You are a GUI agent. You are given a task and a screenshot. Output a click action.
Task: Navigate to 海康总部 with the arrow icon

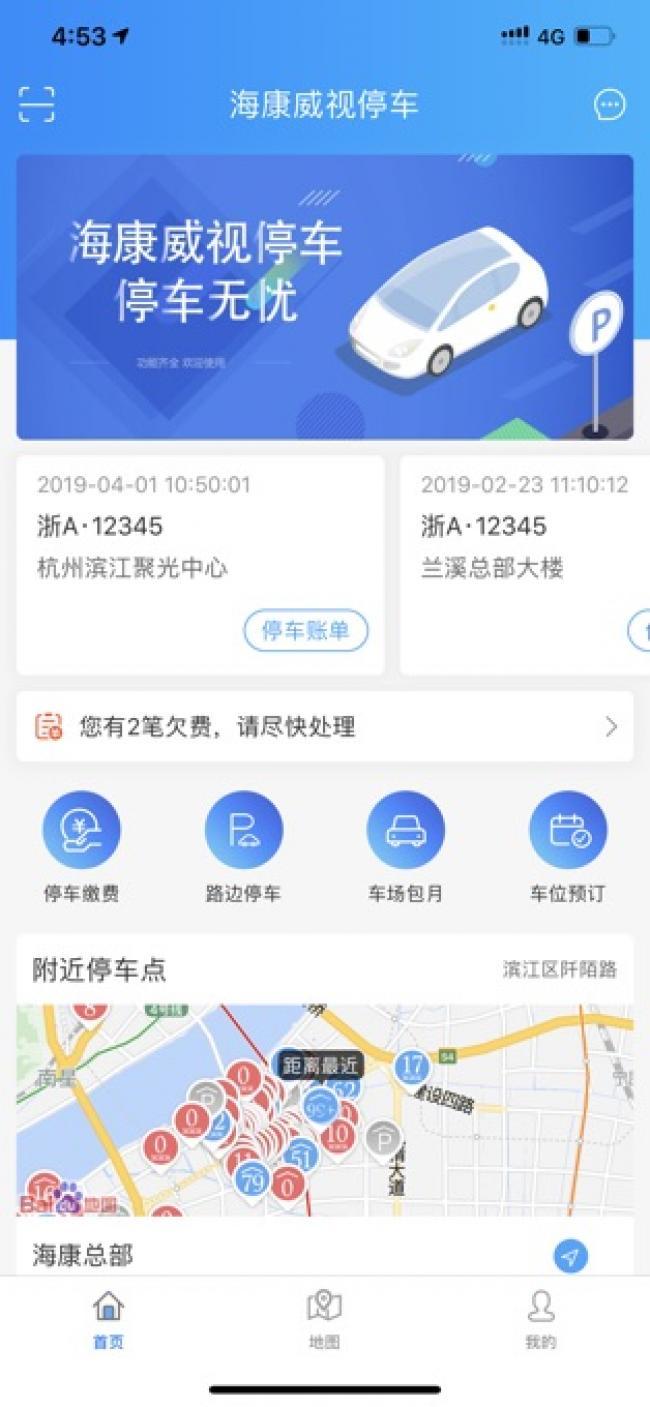click(x=571, y=1256)
